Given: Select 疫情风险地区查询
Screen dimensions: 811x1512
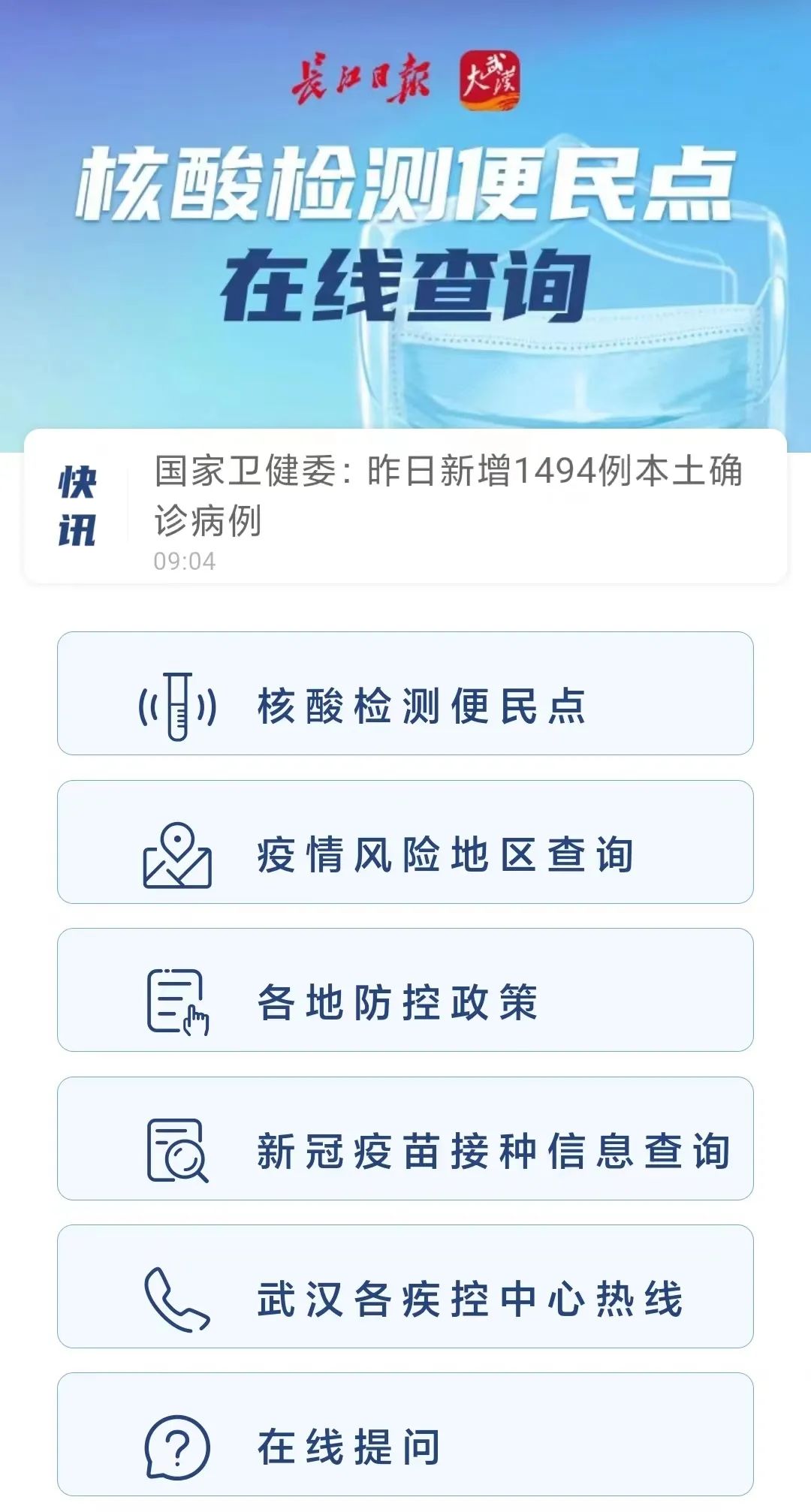Looking at the screenshot, I should tap(405, 842).
